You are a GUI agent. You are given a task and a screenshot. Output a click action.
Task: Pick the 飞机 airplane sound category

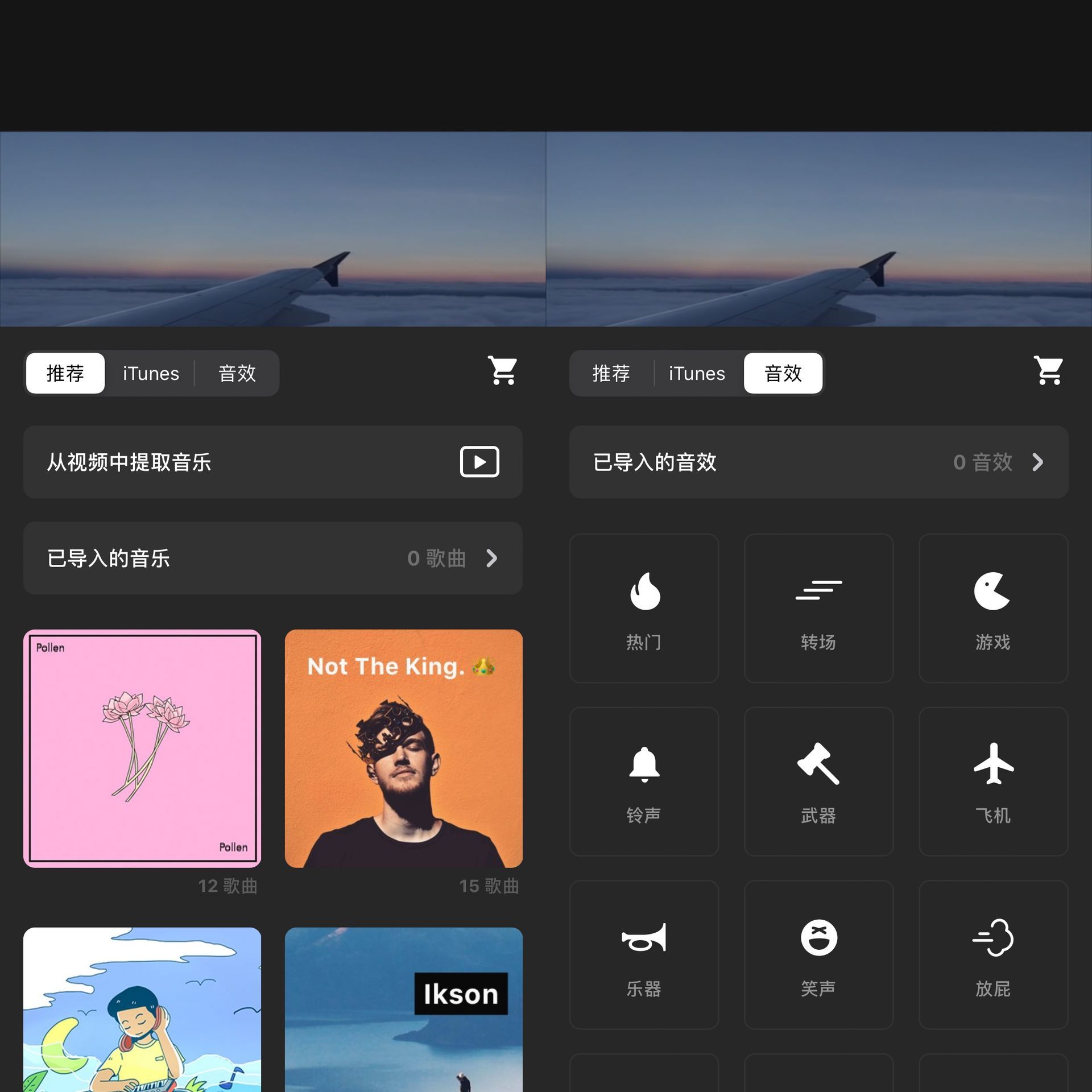(993, 781)
